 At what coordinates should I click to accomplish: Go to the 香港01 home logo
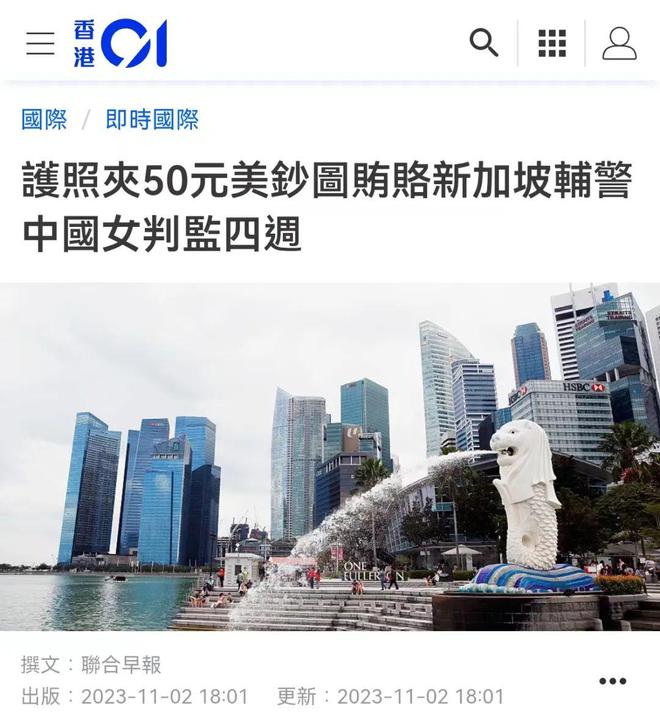click(x=120, y=43)
